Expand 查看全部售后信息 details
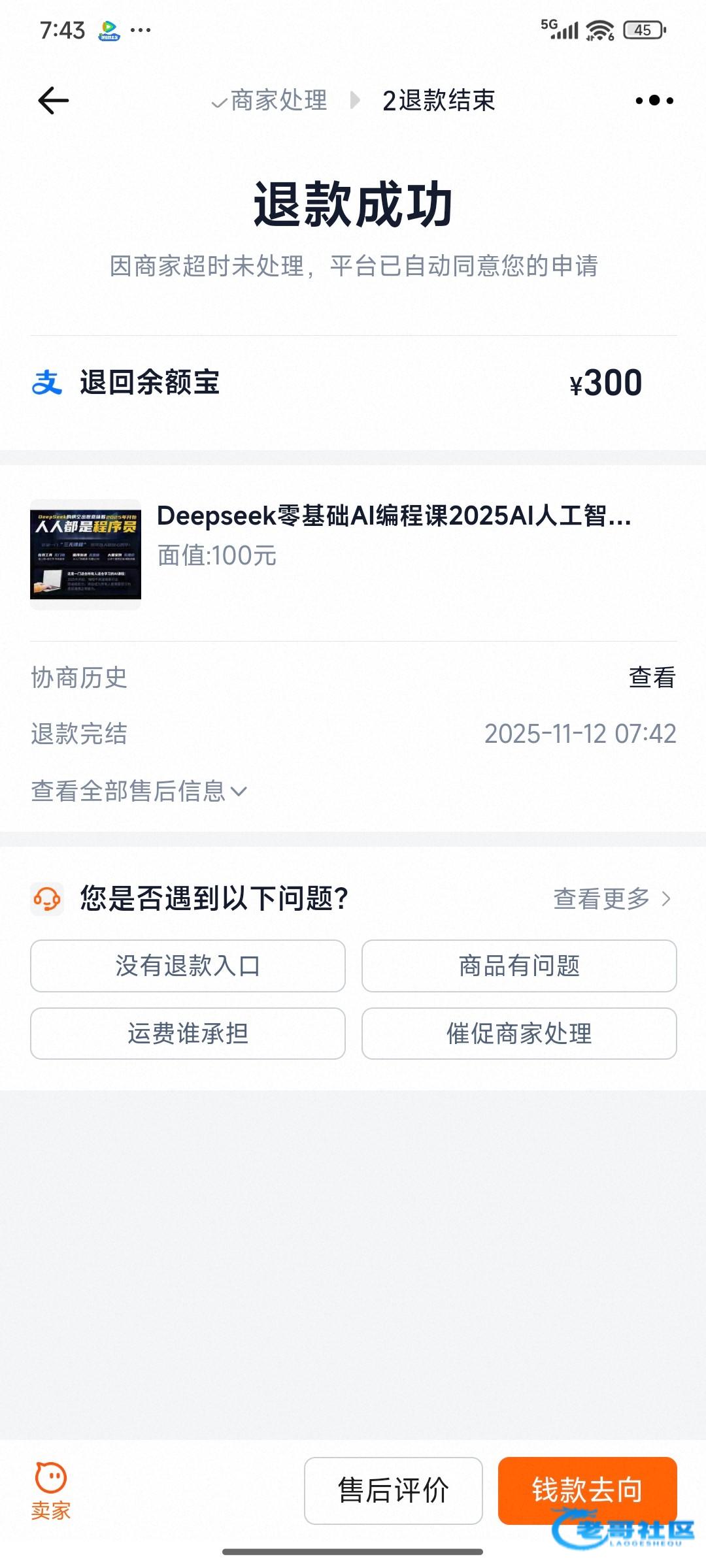This screenshot has width=706, height=1568. pos(139,791)
